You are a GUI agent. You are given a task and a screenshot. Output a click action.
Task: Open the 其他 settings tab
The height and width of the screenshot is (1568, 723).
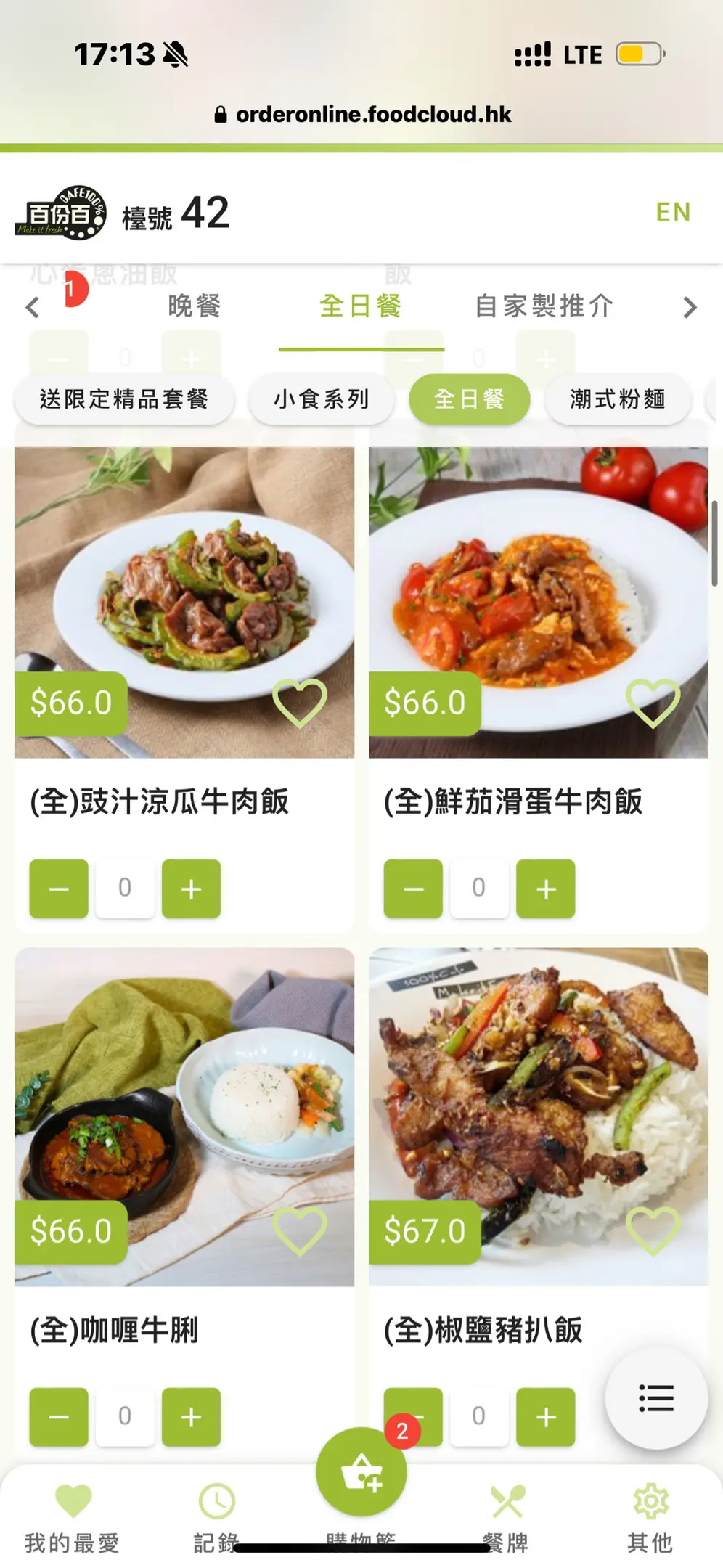(x=650, y=1516)
